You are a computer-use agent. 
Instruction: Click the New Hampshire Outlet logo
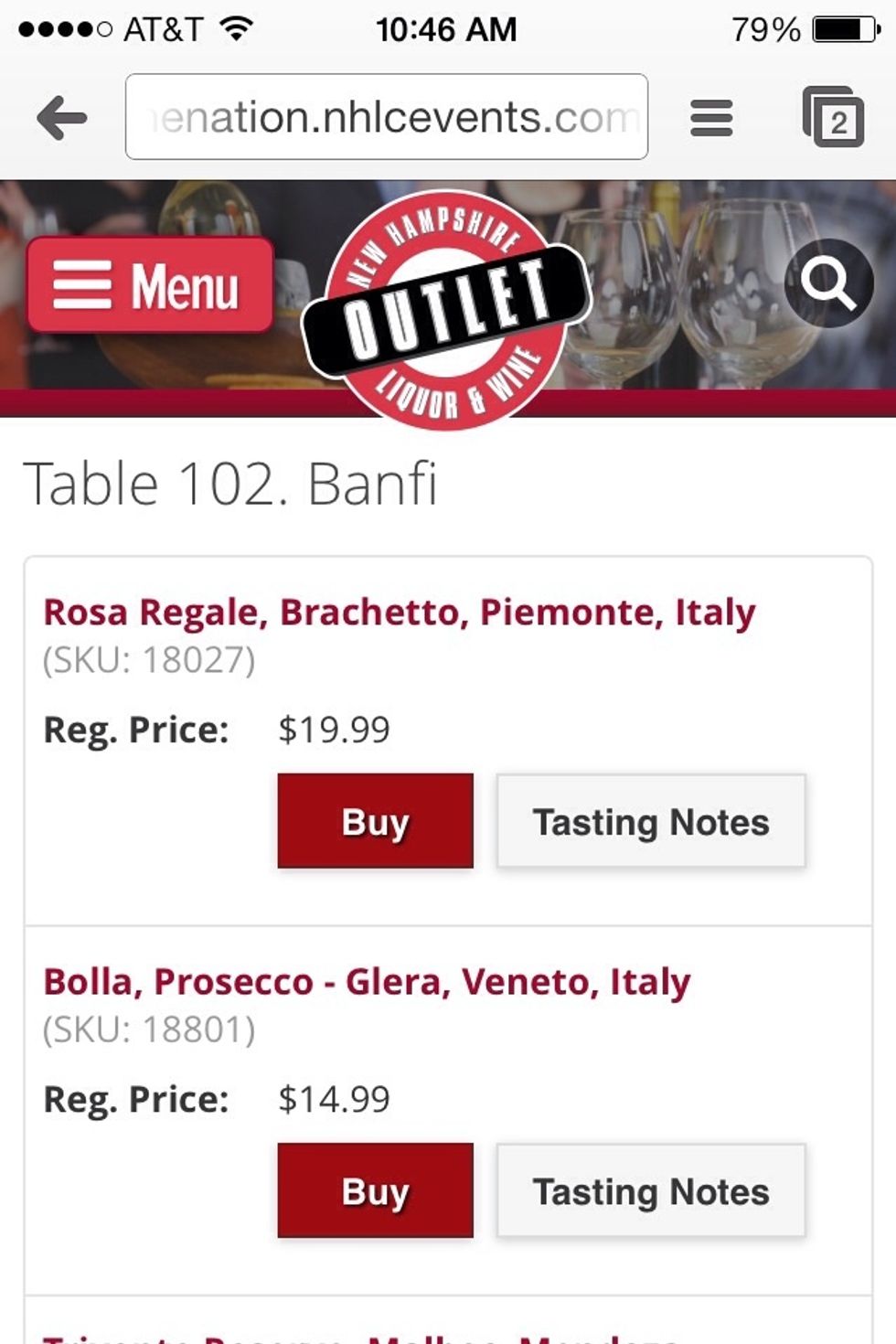(x=444, y=311)
